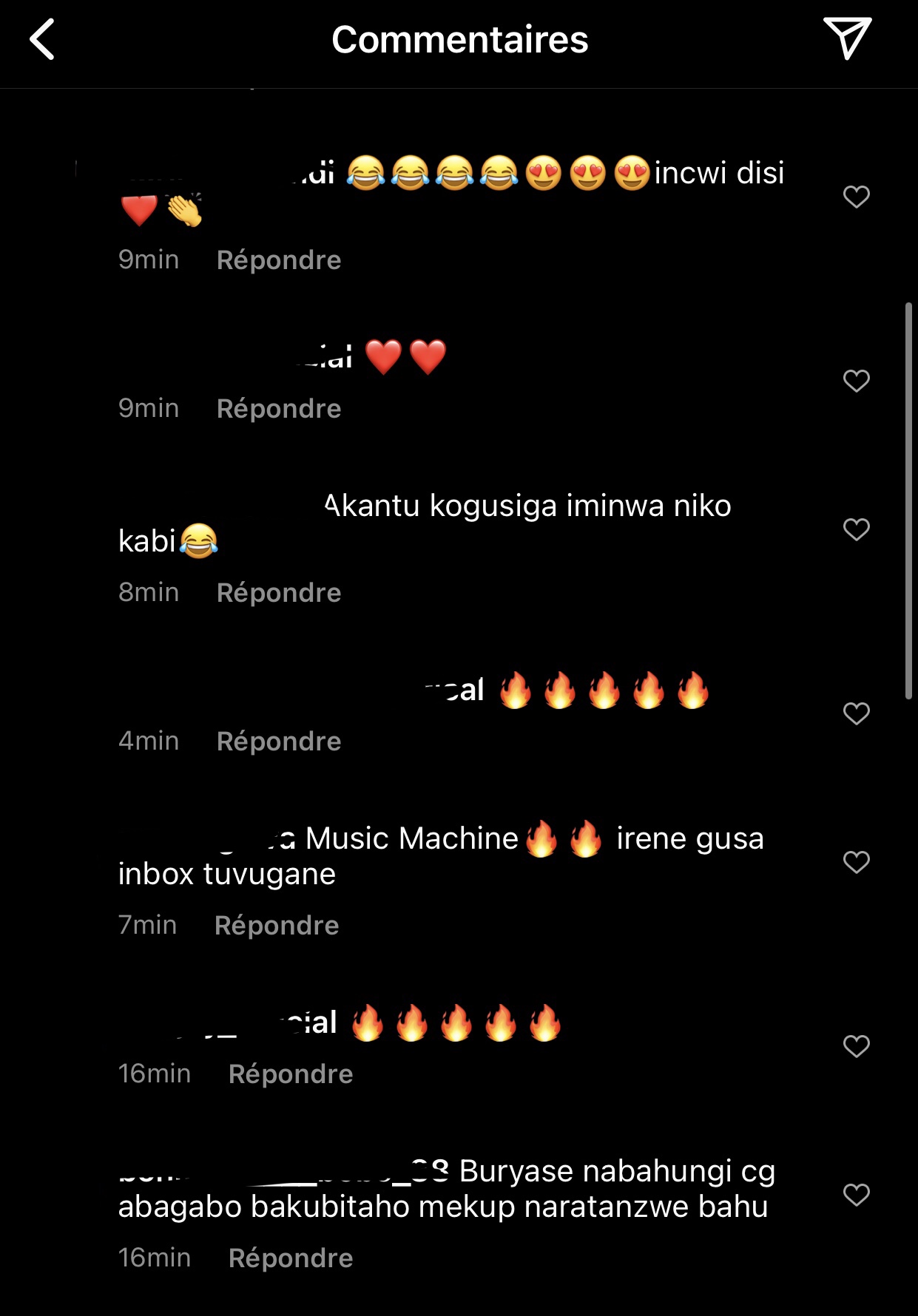Like the "Akantu kogusiga iminwa" comment
This screenshot has height=1316, width=918.
coord(856,529)
